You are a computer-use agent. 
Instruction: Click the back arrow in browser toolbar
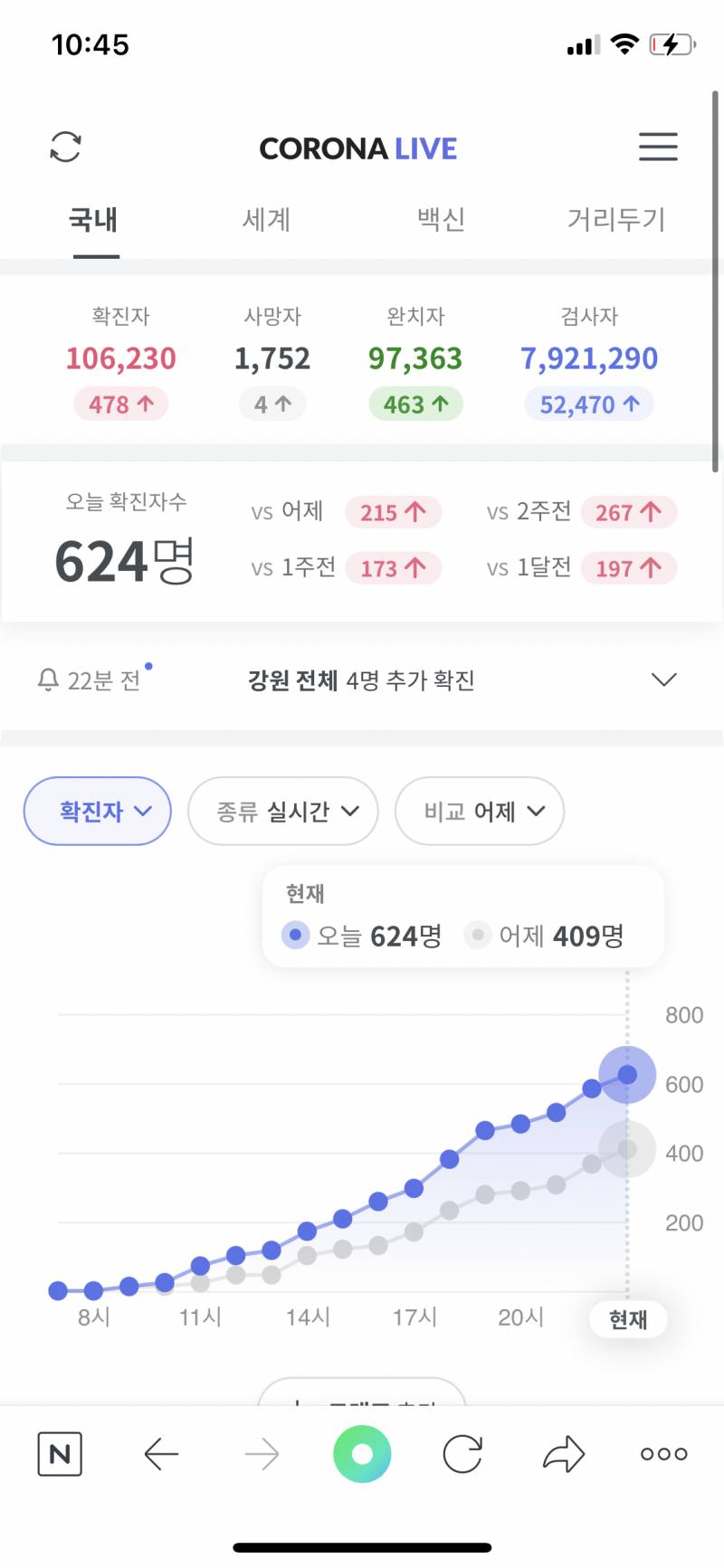pyautogui.click(x=161, y=1454)
